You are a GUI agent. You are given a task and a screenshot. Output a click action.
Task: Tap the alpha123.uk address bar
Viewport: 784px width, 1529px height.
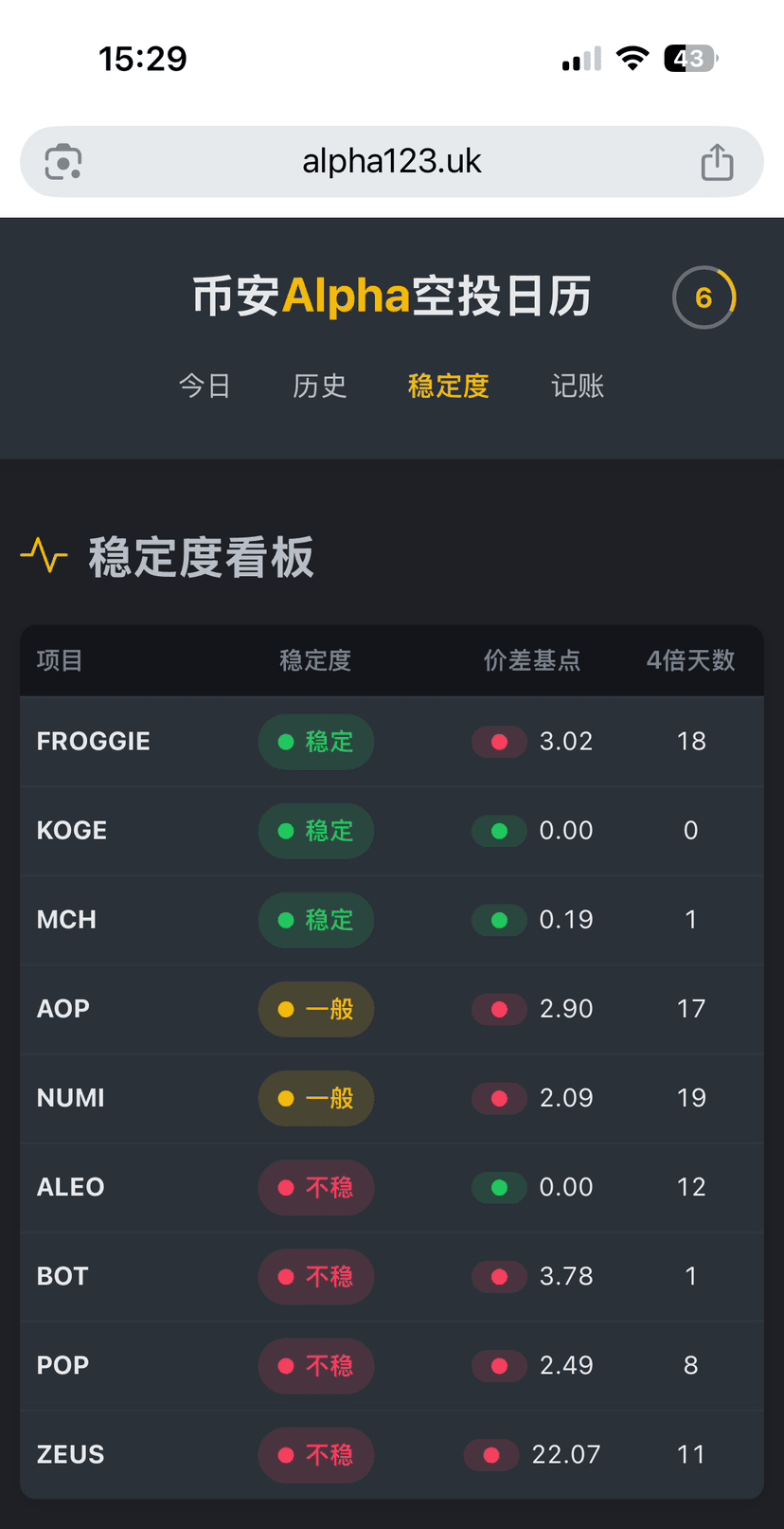coord(391,162)
